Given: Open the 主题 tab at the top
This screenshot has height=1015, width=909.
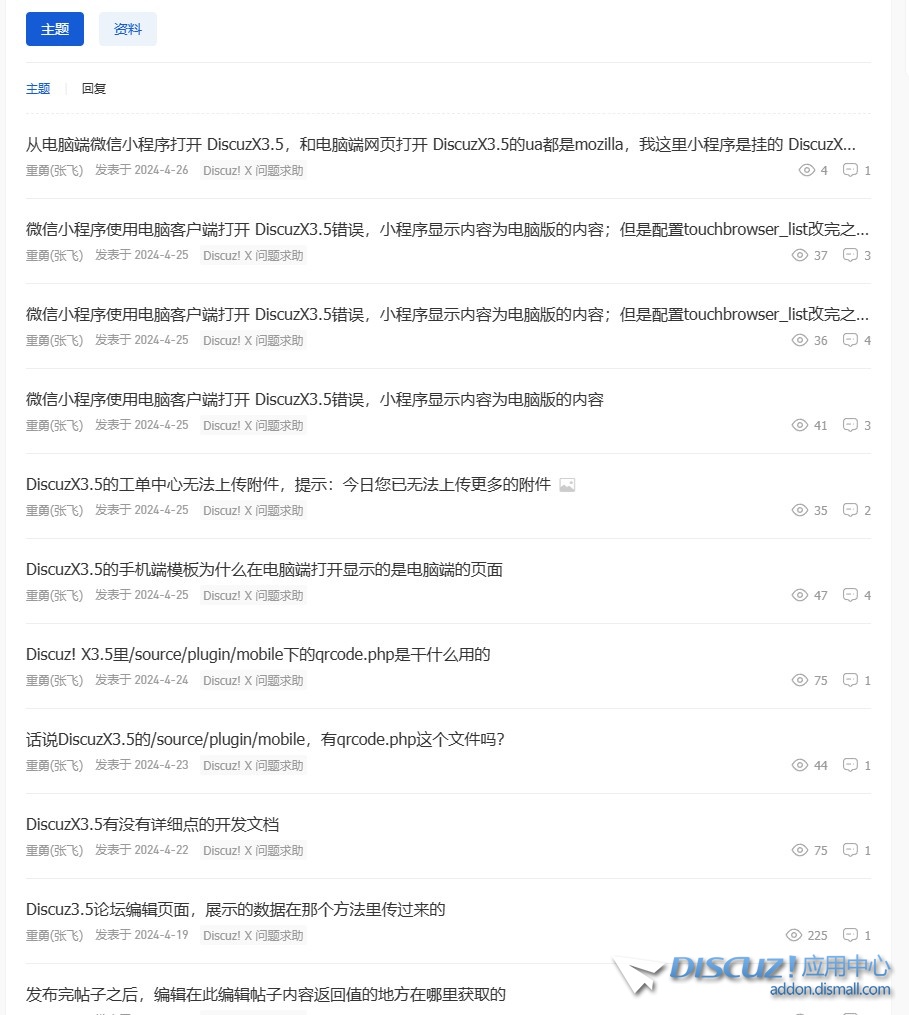Looking at the screenshot, I should click(x=55, y=29).
